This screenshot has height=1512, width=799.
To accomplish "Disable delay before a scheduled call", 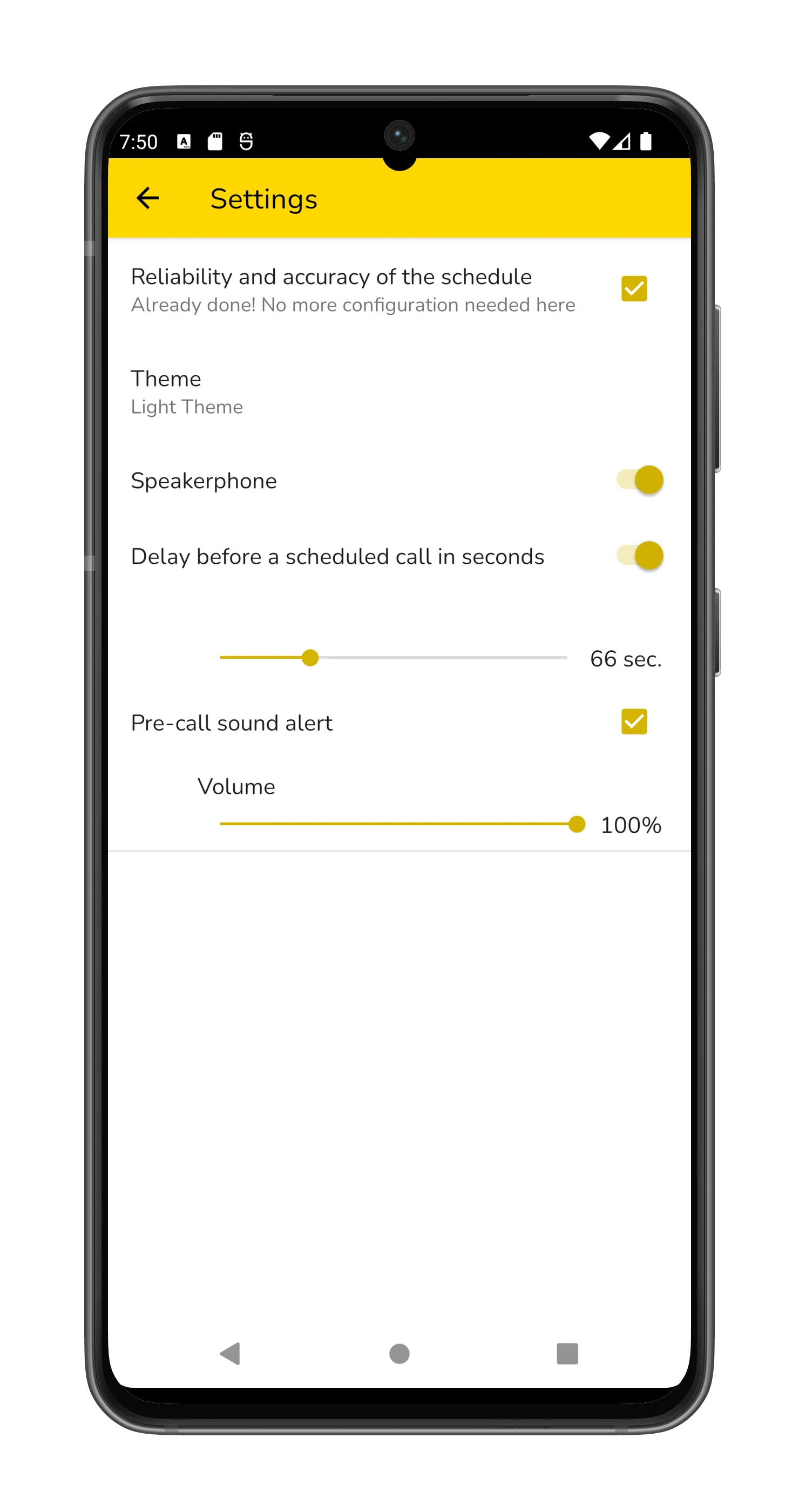I will coord(639,556).
